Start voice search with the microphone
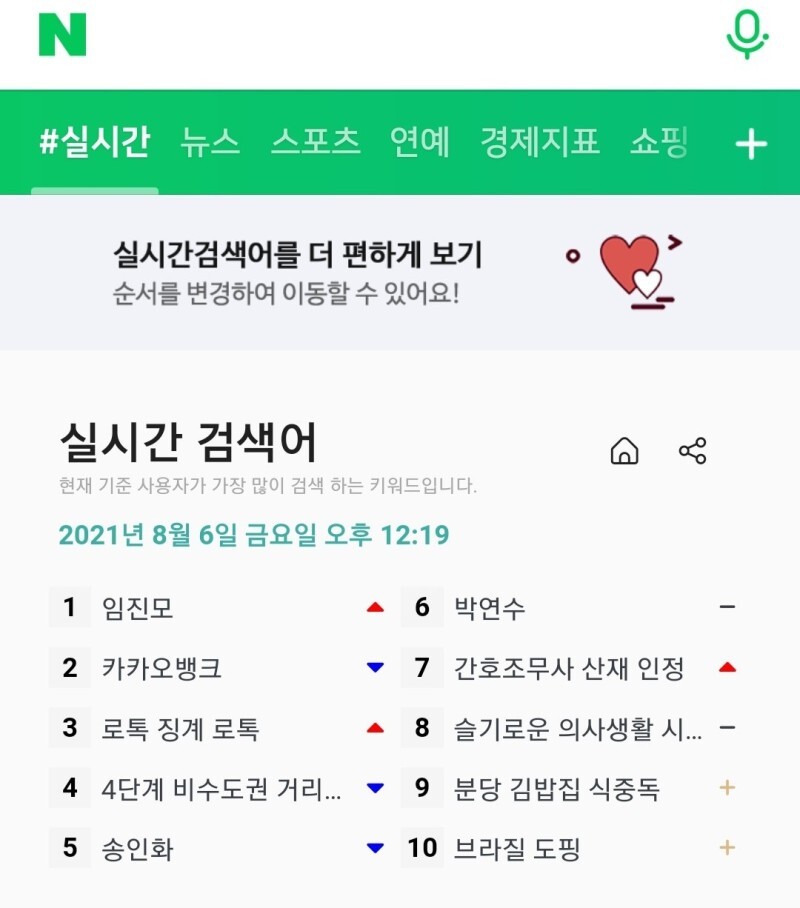The height and width of the screenshot is (908, 800). pyautogui.click(x=747, y=35)
